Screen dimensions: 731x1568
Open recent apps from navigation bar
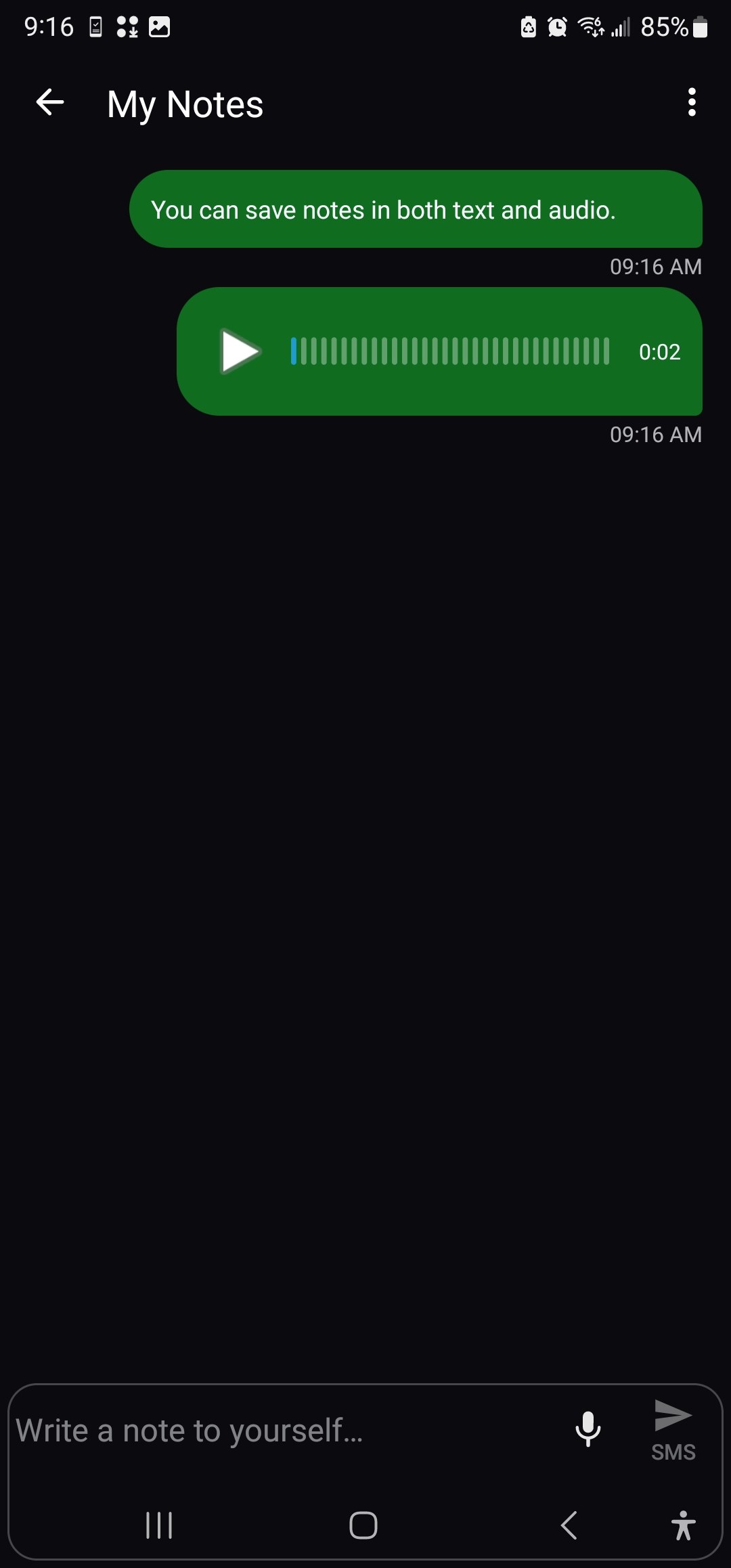pyautogui.click(x=159, y=1525)
